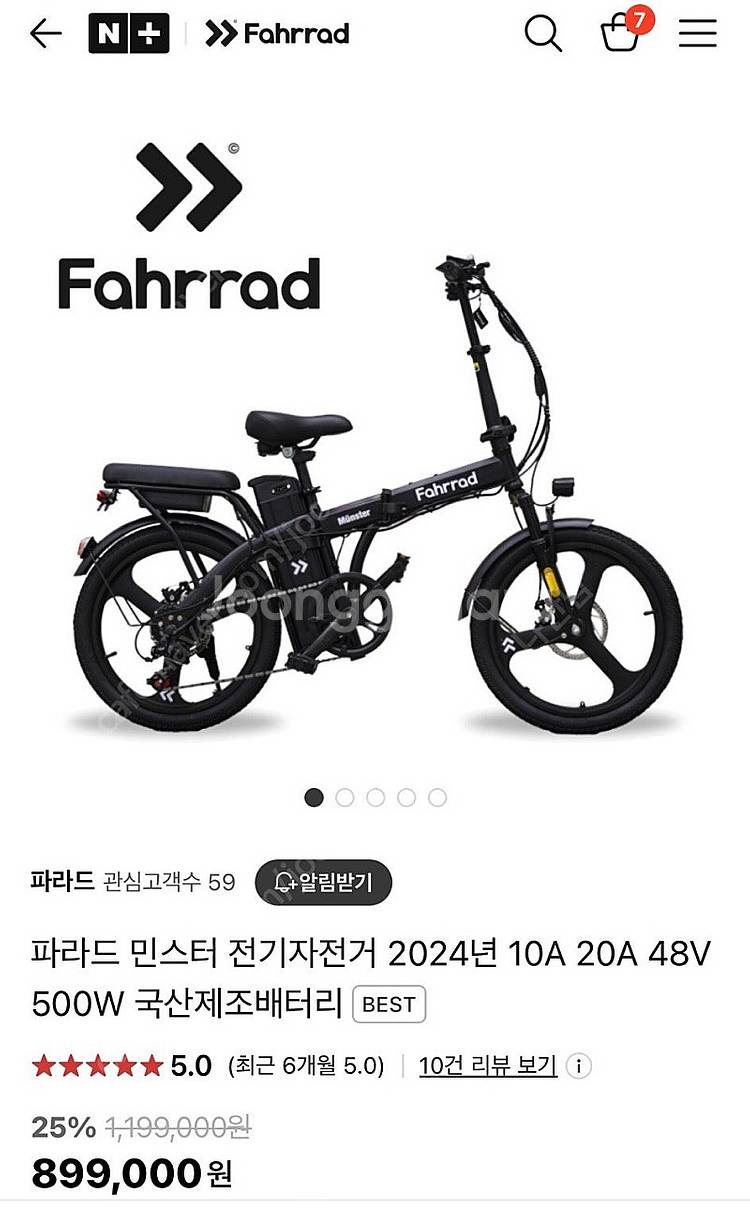Open the shopping basket with 7 items
The height and width of the screenshot is (1208, 750).
pos(621,34)
